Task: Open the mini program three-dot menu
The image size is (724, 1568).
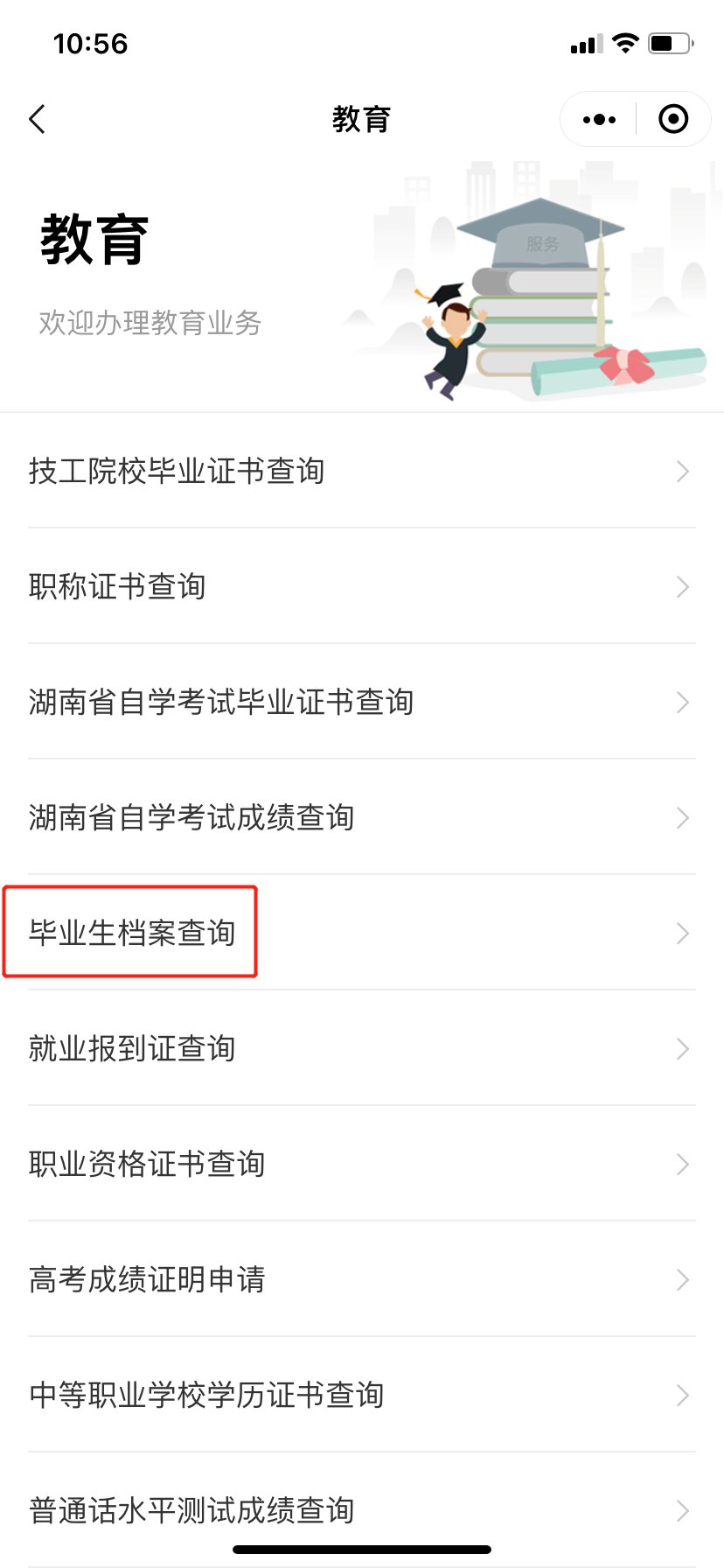Action: (599, 119)
